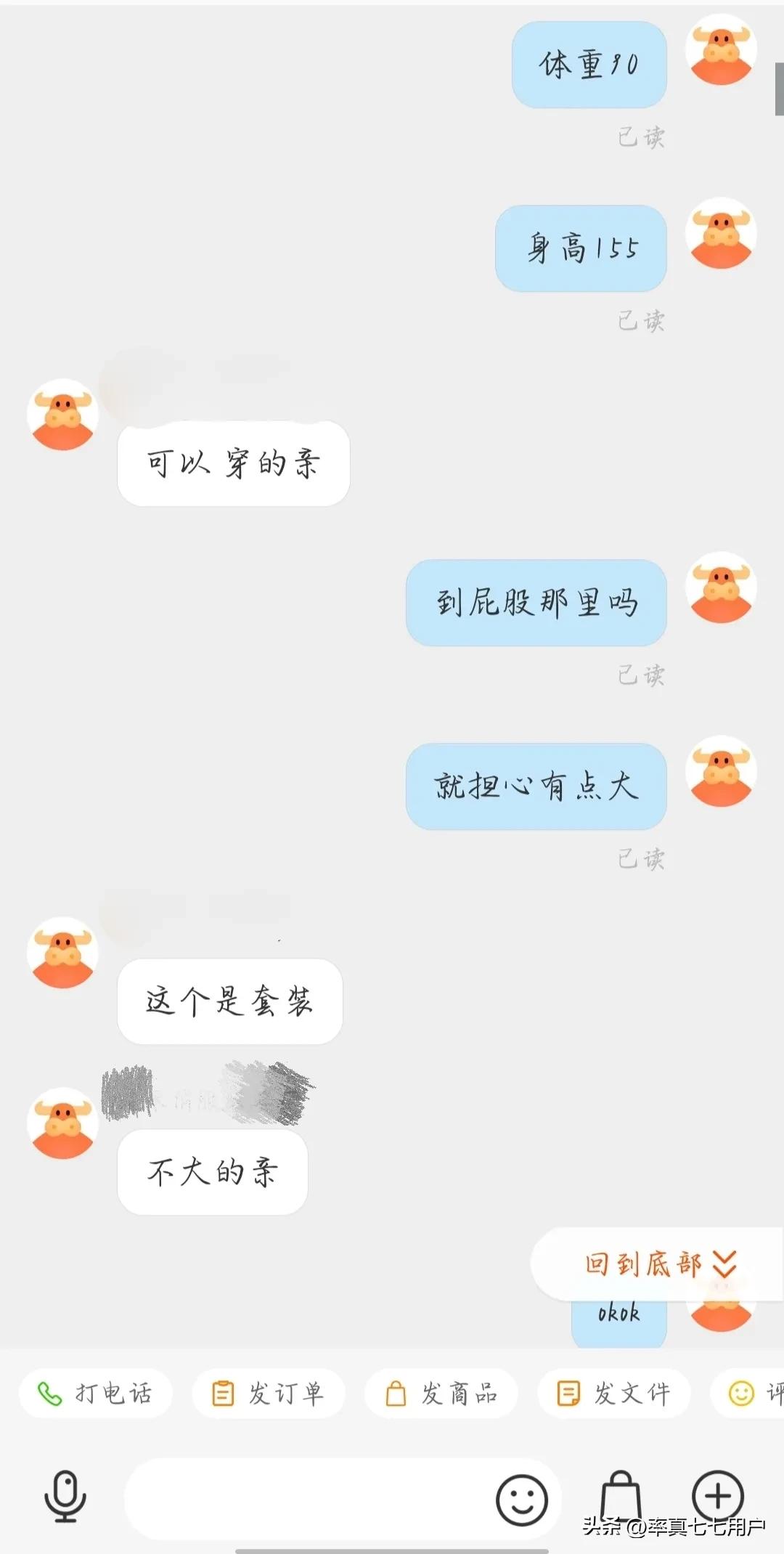Select the okok message bubble
784x1554 pixels.
(618, 1312)
